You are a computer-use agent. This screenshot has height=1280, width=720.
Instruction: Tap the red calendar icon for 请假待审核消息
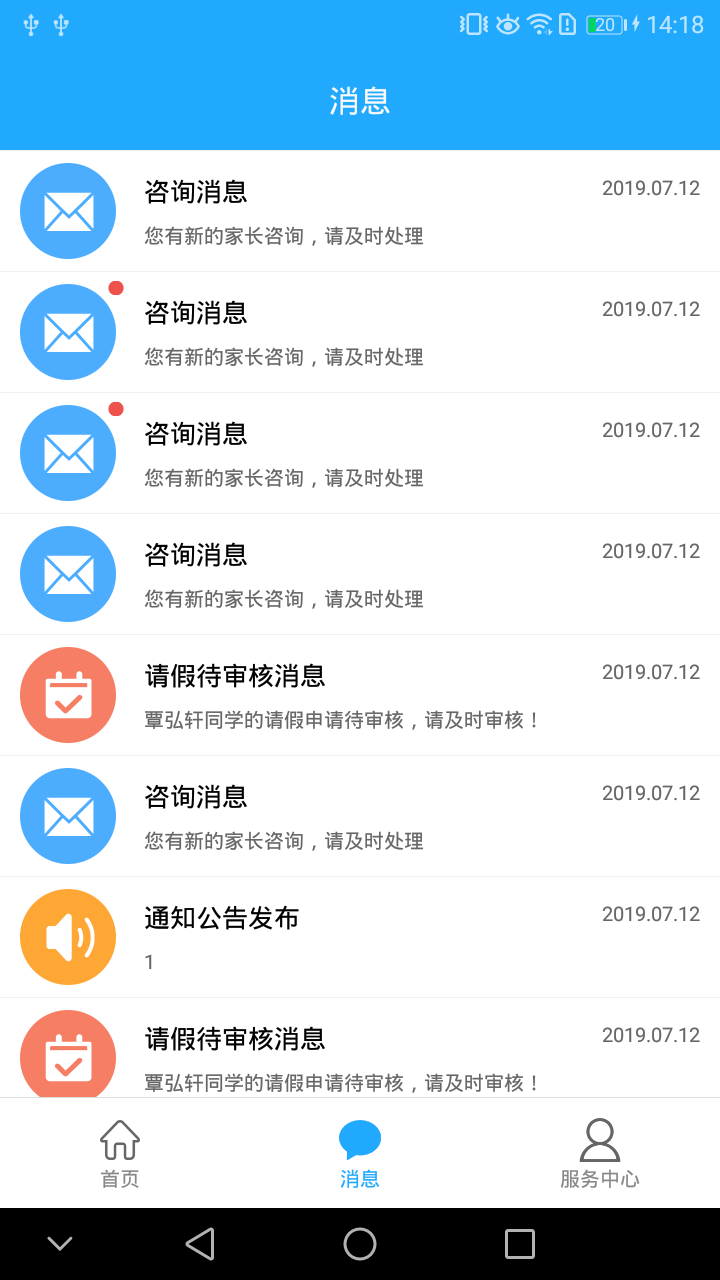pyautogui.click(x=68, y=694)
